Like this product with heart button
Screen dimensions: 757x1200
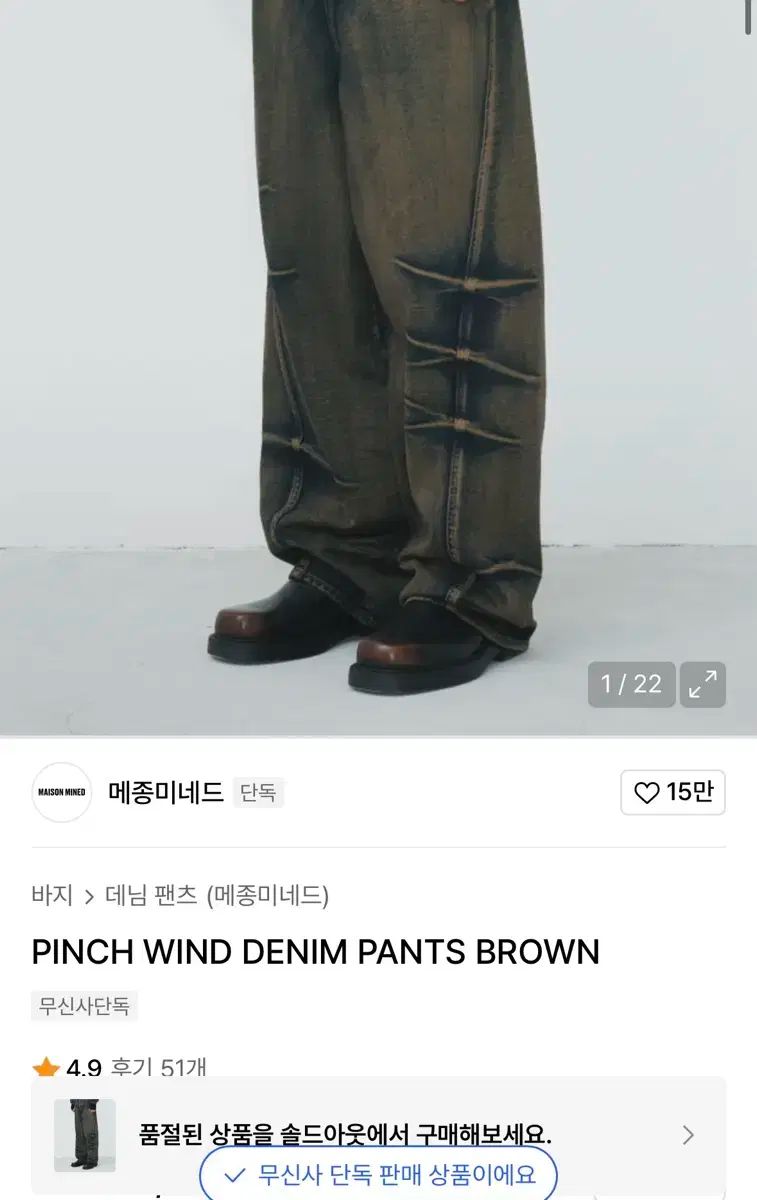672,793
